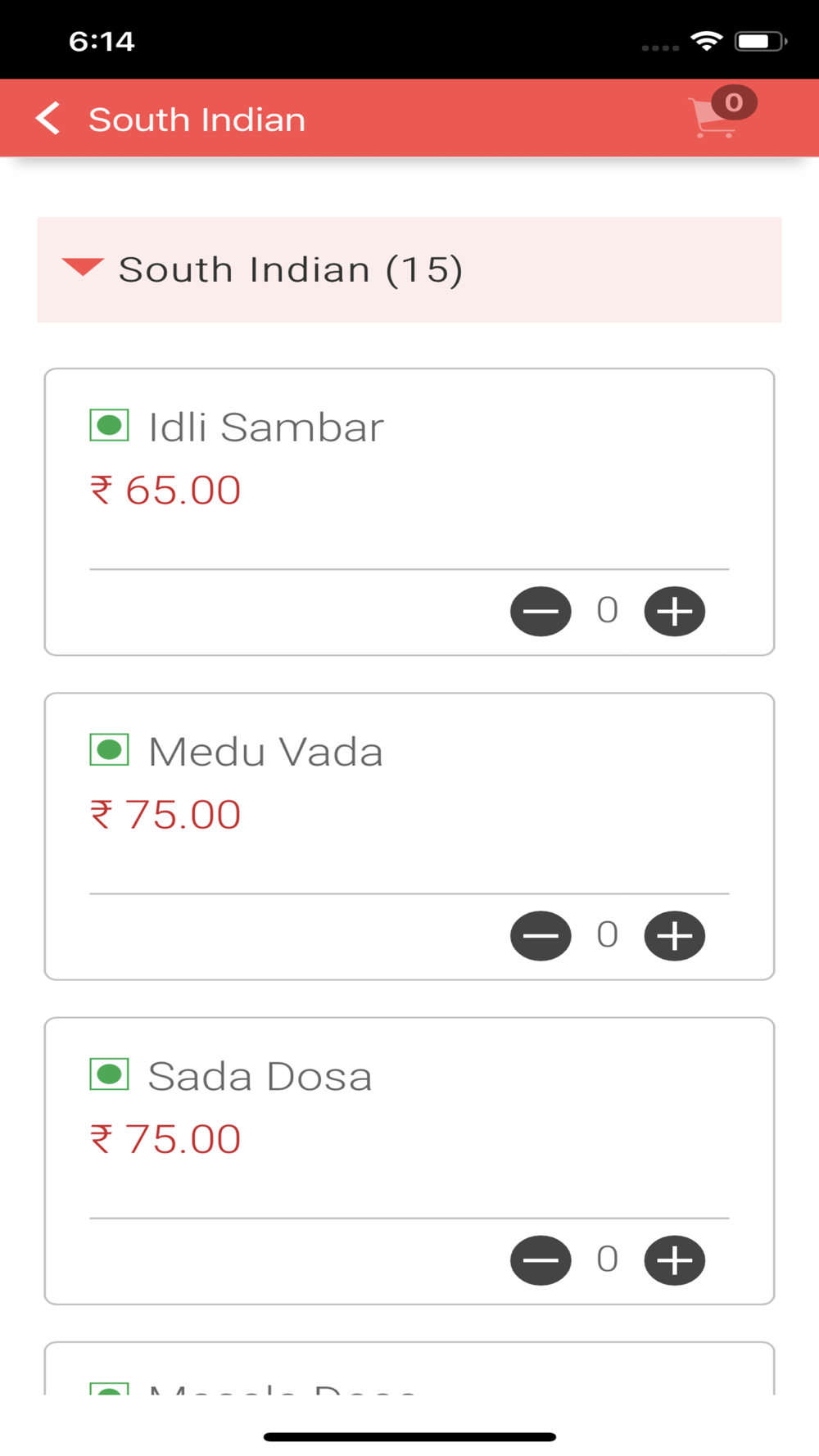The image size is (819, 1456).
Task: Tap minus button for Sada Dosa
Action: pyautogui.click(x=541, y=1259)
